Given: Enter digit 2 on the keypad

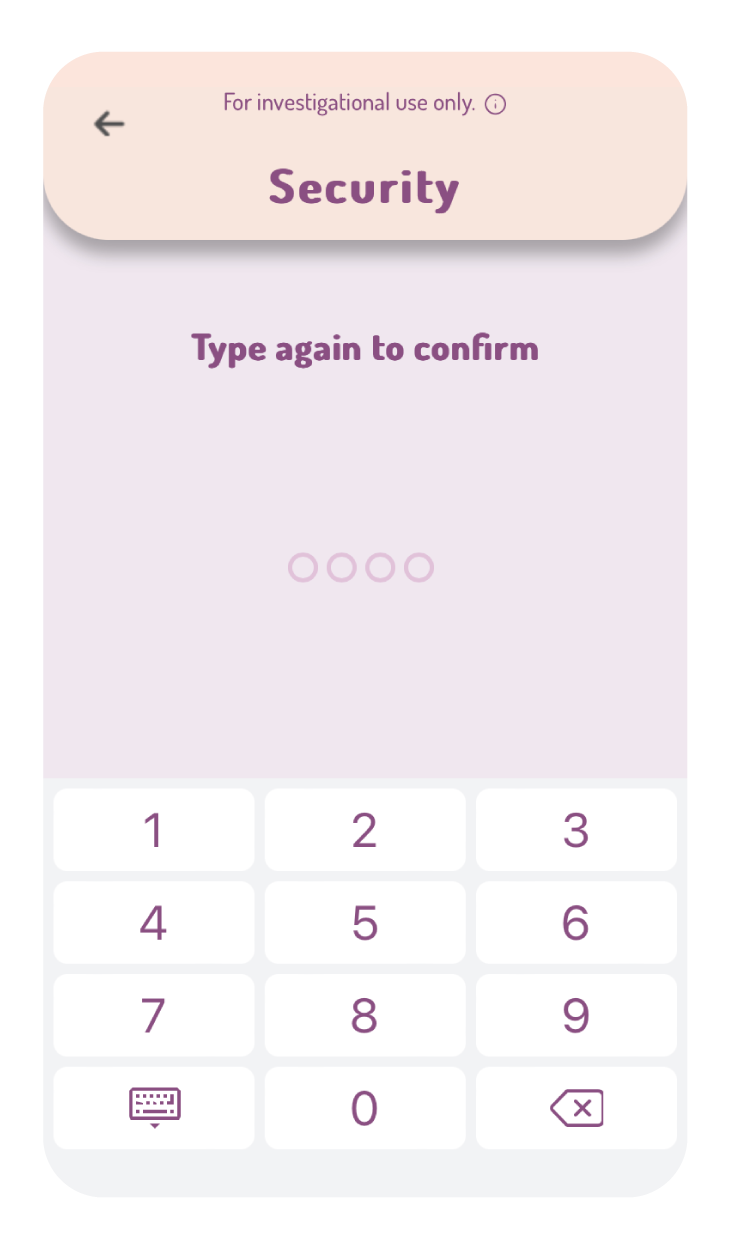Looking at the screenshot, I should coord(365,830).
